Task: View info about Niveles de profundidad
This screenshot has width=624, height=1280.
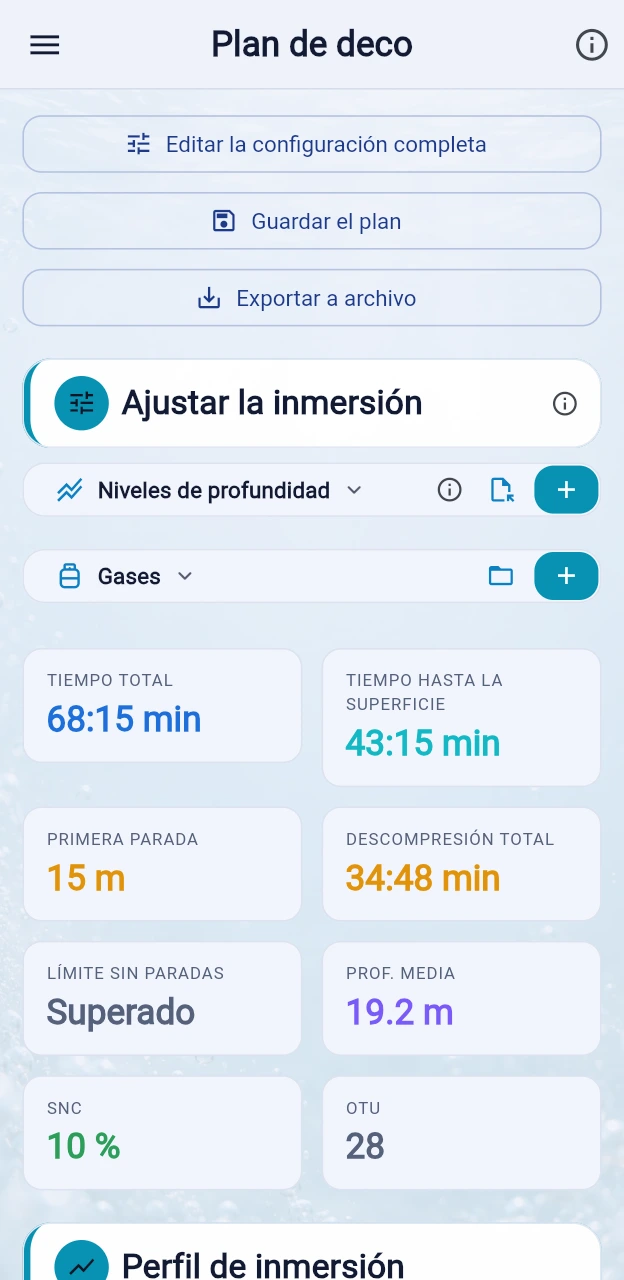Action: 450,490
